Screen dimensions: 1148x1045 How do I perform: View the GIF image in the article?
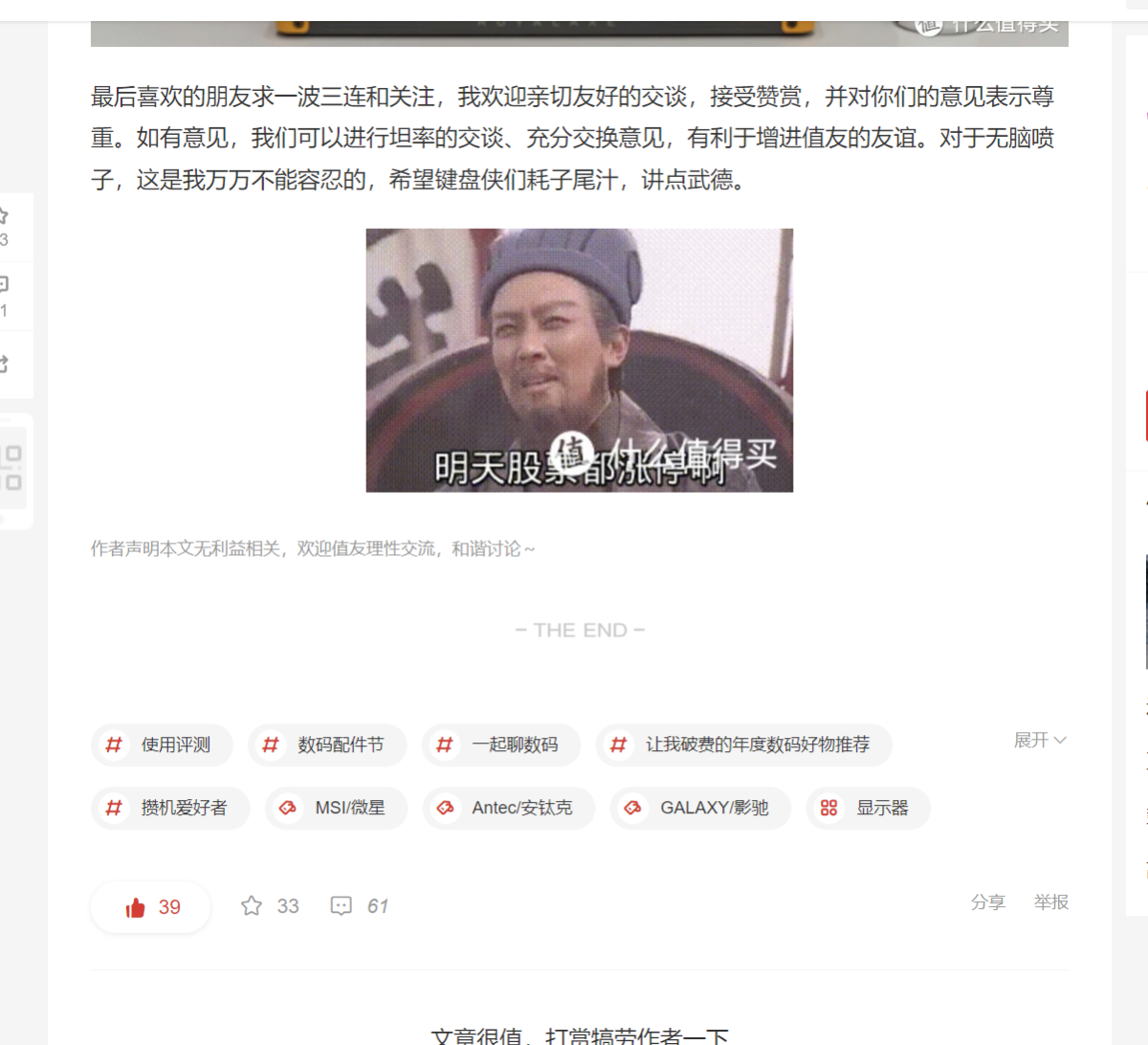click(579, 361)
